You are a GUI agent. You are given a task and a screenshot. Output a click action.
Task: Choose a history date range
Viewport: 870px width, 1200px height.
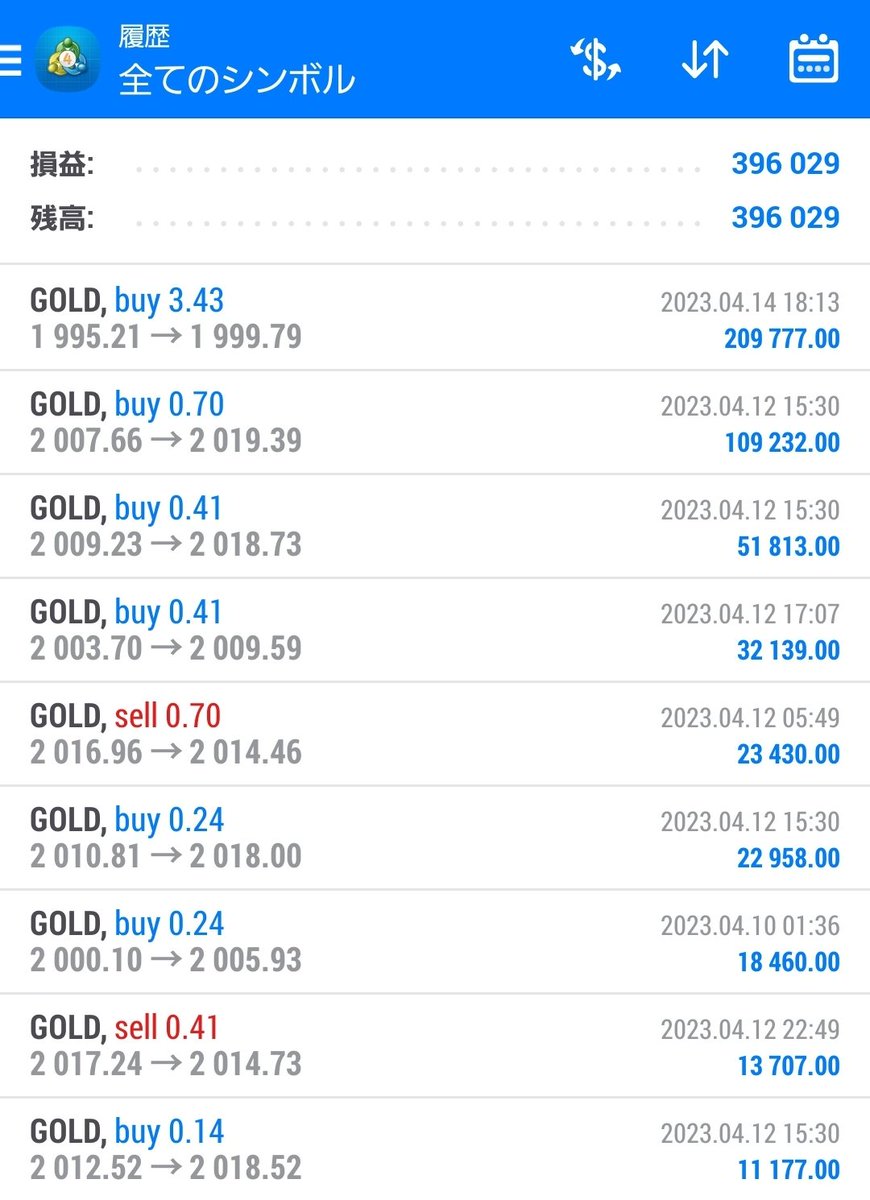tap(814, 60)
